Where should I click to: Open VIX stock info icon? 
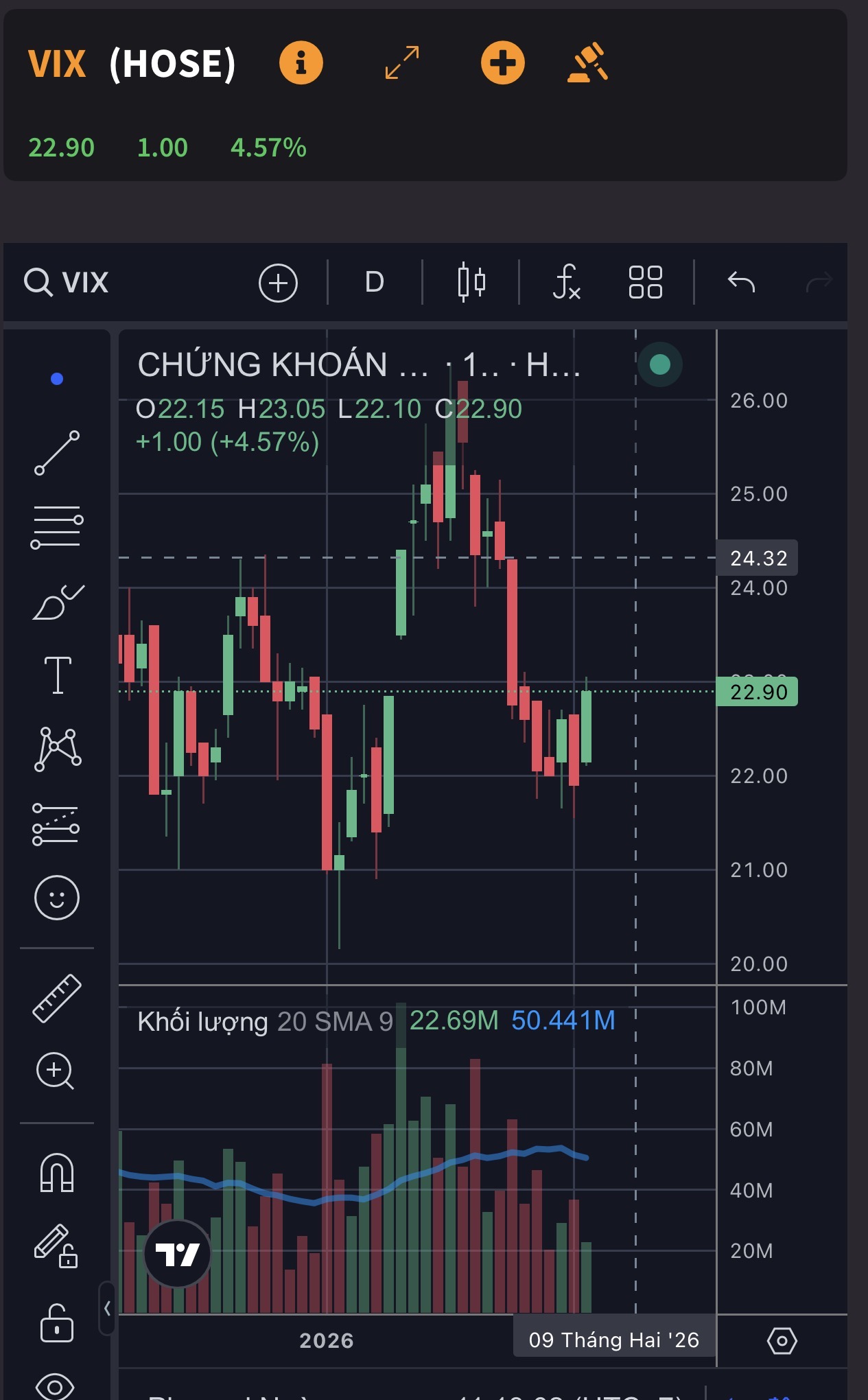[x=301, y=63]
